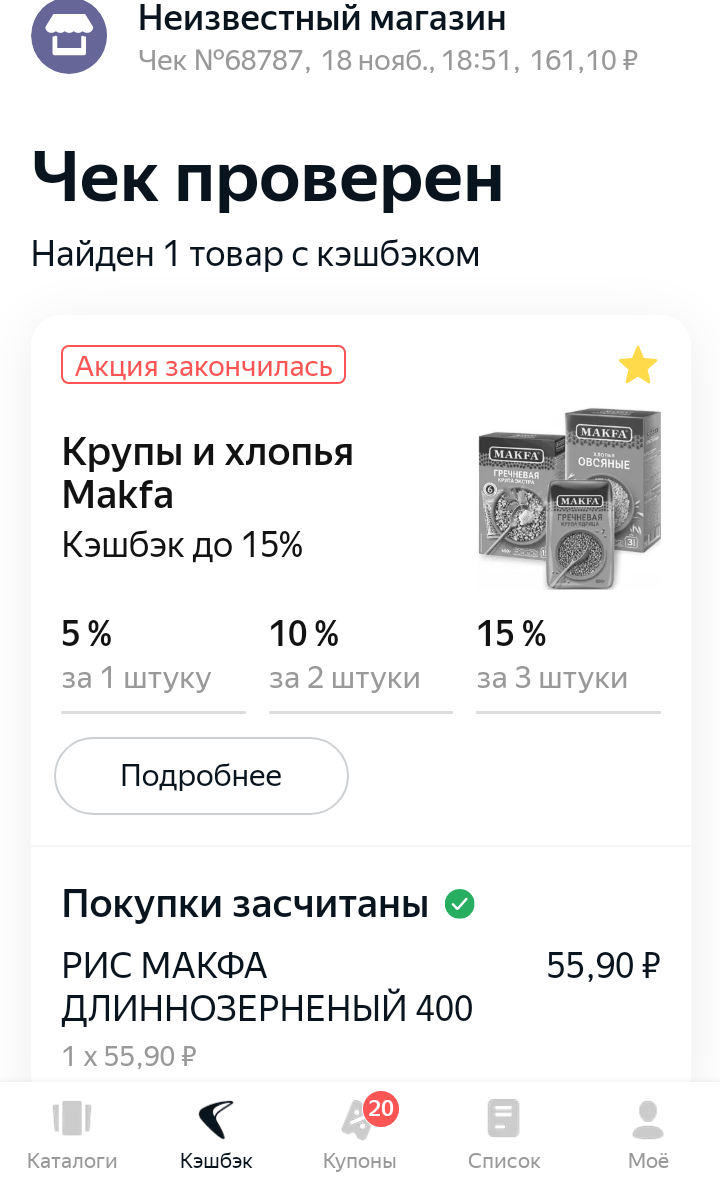
Task: Select the 15% cashback tier for 3 items
Action: point(568,655)
